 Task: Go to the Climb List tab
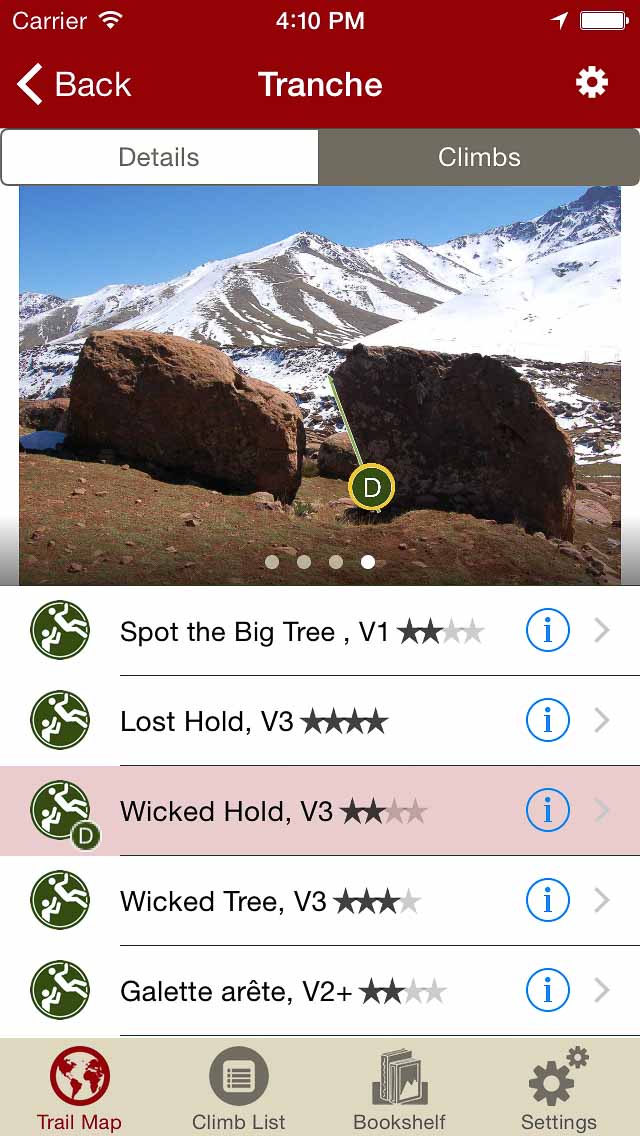(239, 1088)
